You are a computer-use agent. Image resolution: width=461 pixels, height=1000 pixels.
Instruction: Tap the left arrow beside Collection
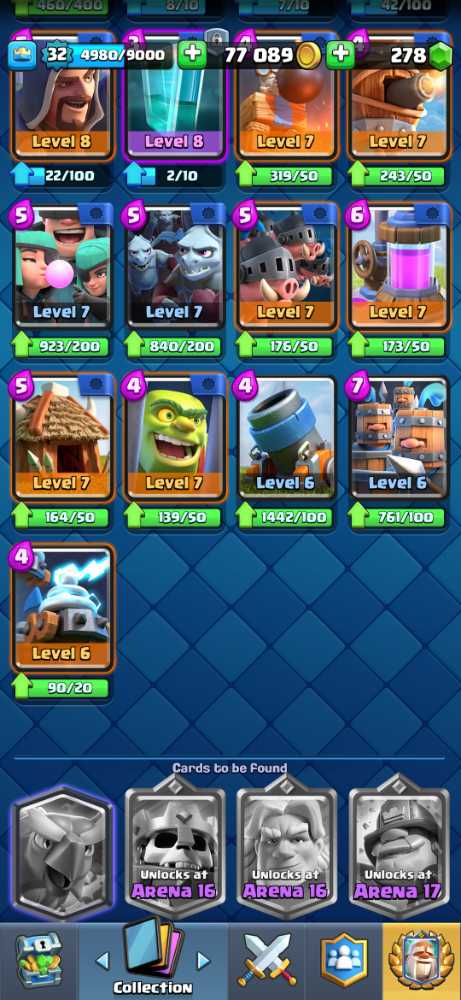coord(102,960)
